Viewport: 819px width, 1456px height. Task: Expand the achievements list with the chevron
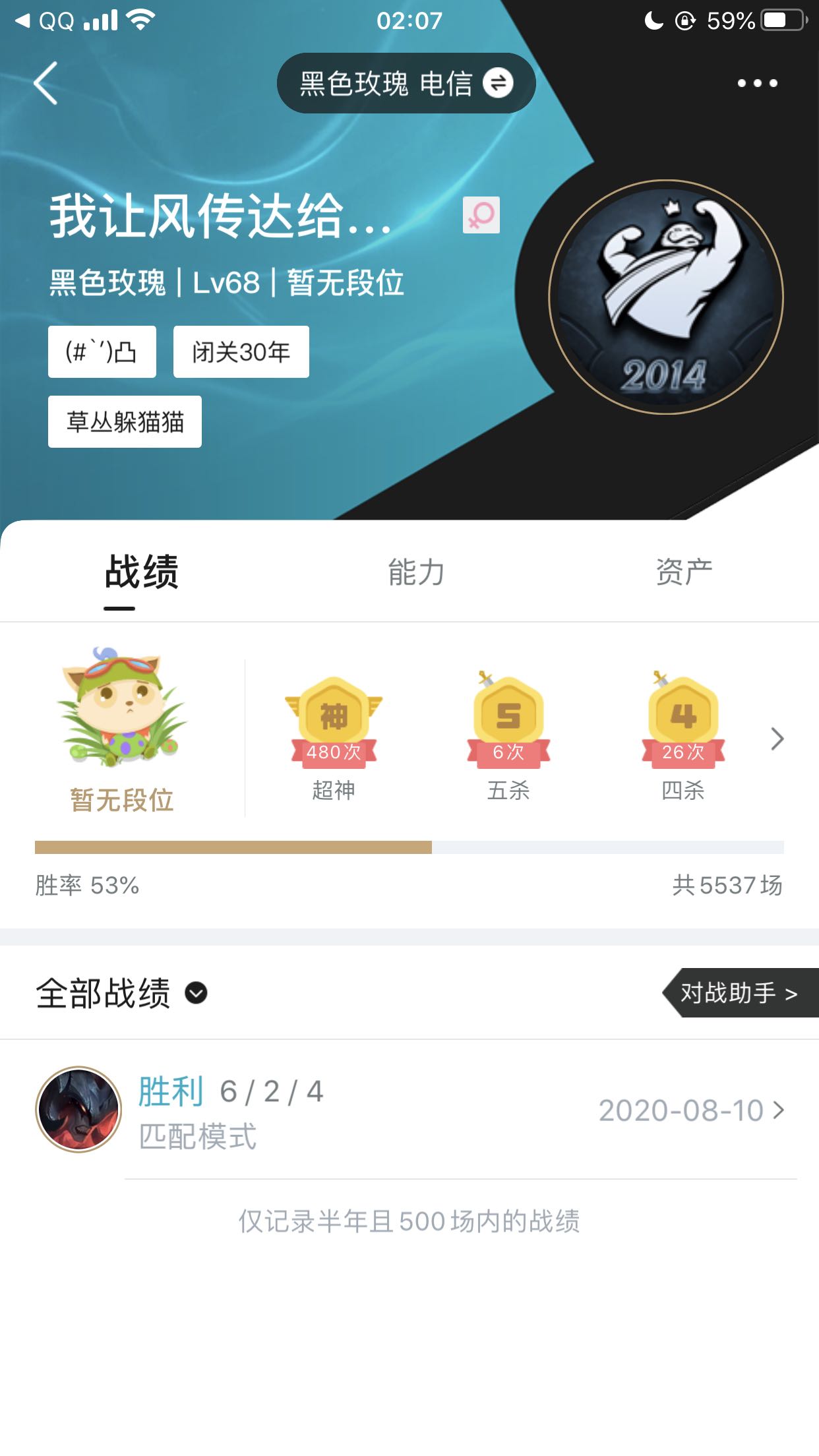pyautogui.click(x=777, y=739)
